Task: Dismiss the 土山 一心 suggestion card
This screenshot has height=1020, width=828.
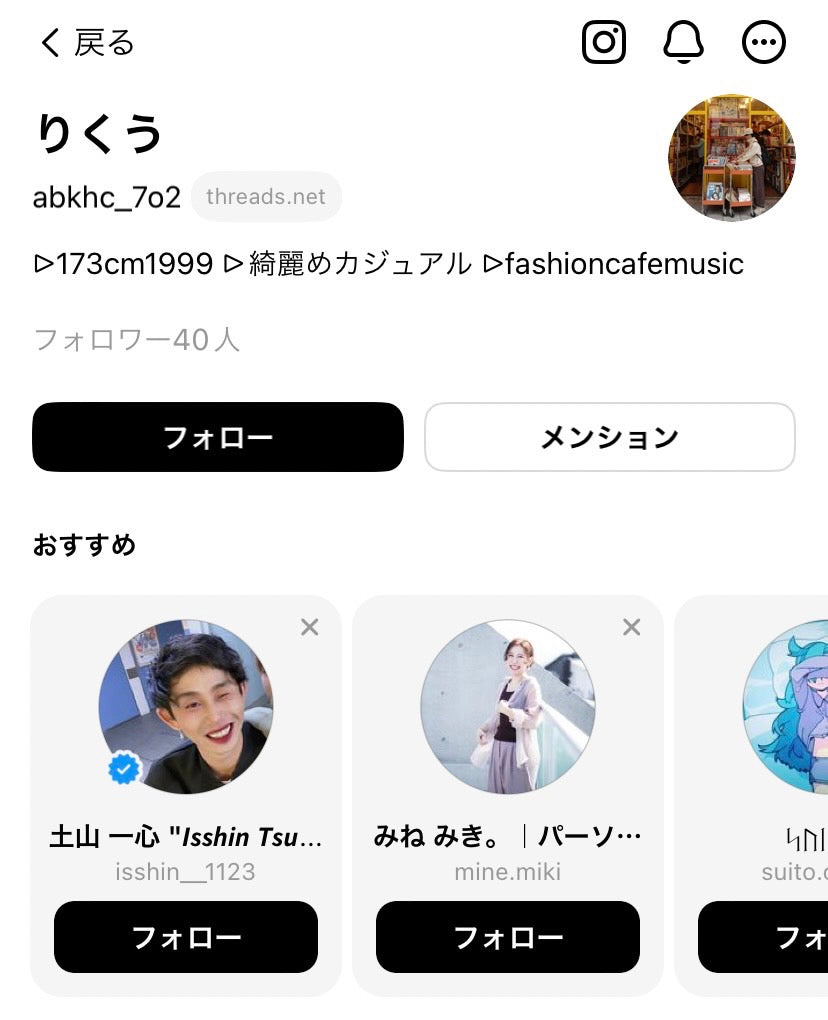Action: pos(309,627)
